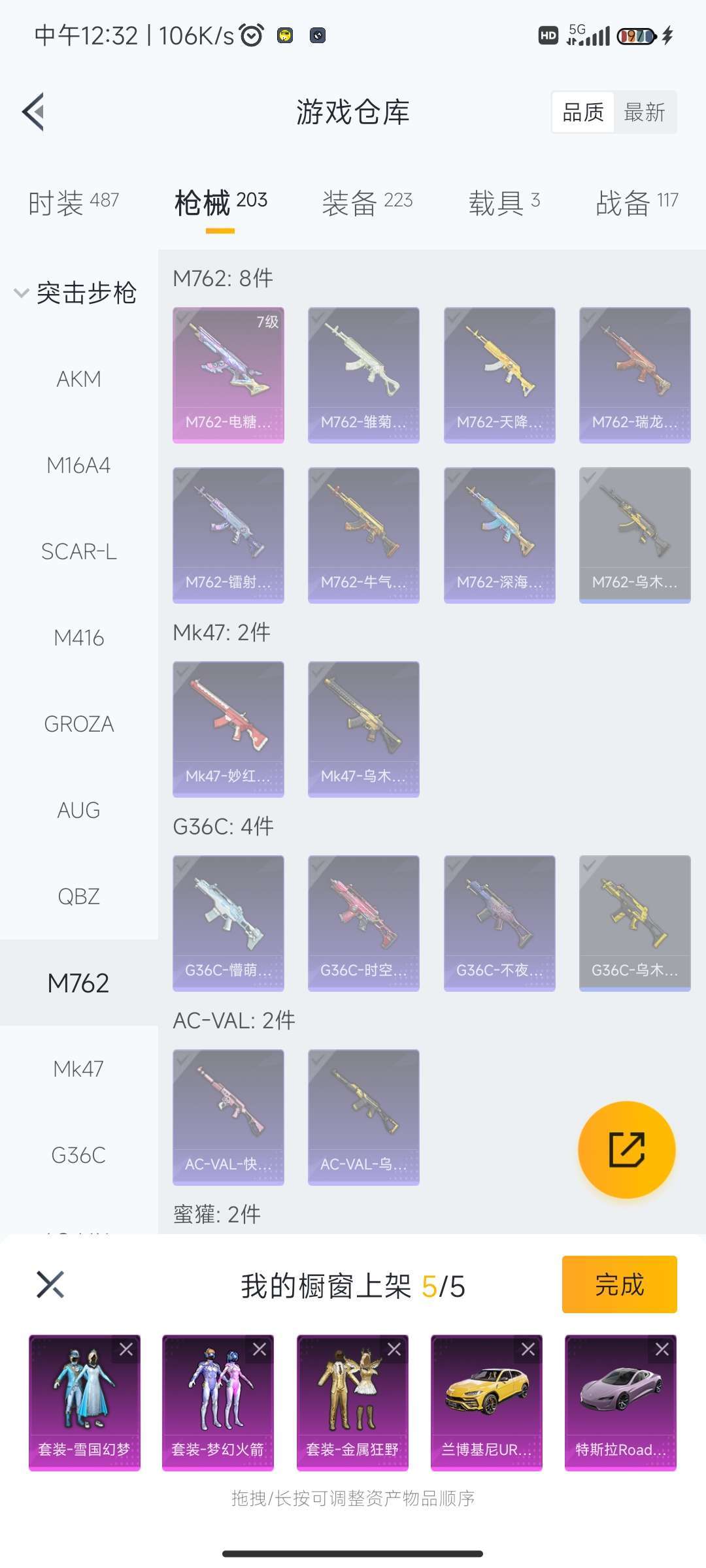Switch to the 载具 tab
The width and height of the screenshot is (706, 1568).
tap(503, 202)
